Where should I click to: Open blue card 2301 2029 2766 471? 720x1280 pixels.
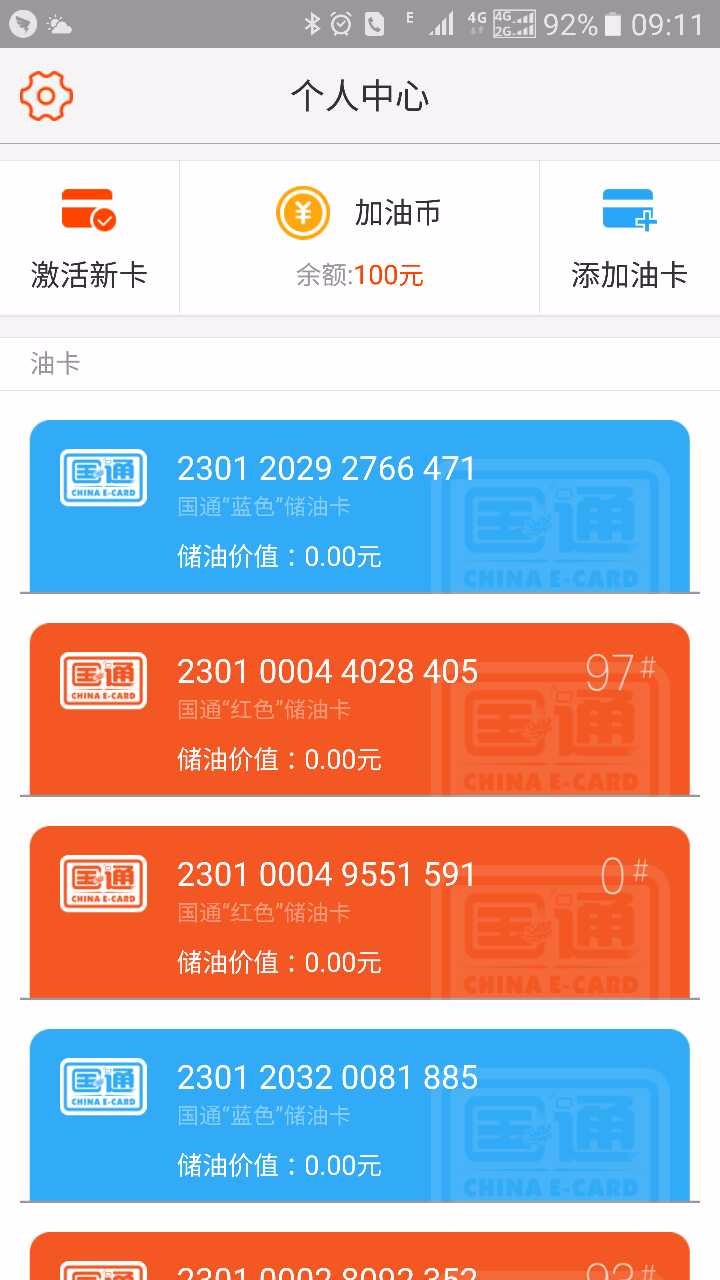[x=360, y=506]
